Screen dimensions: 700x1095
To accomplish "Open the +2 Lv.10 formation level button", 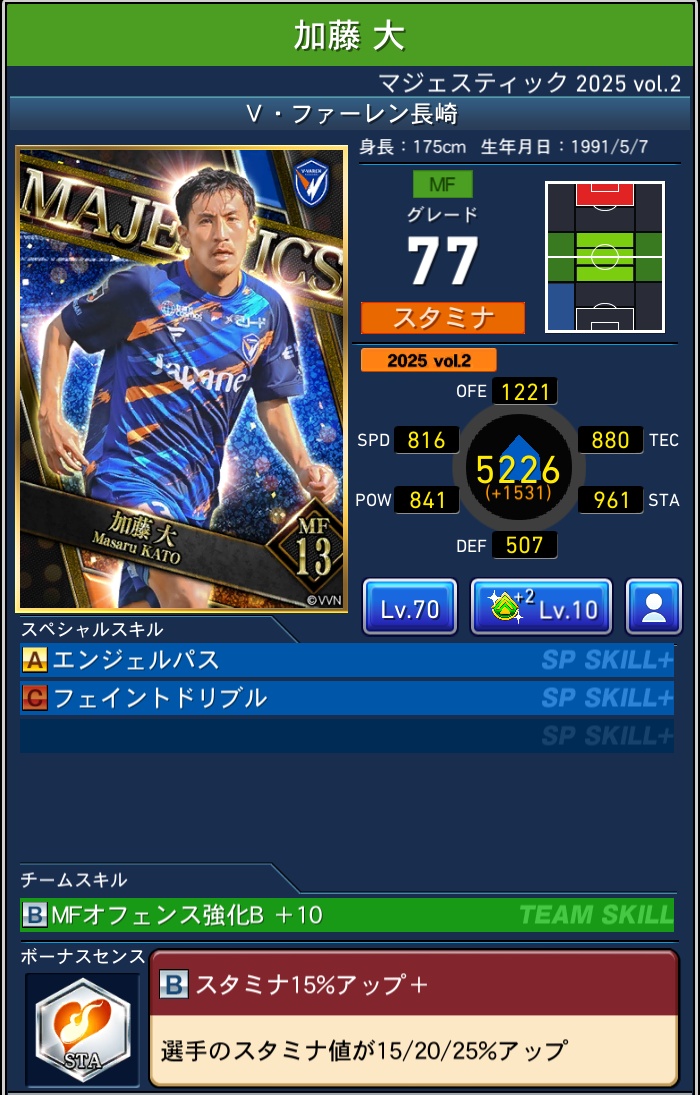I will [x=541, y=607].
